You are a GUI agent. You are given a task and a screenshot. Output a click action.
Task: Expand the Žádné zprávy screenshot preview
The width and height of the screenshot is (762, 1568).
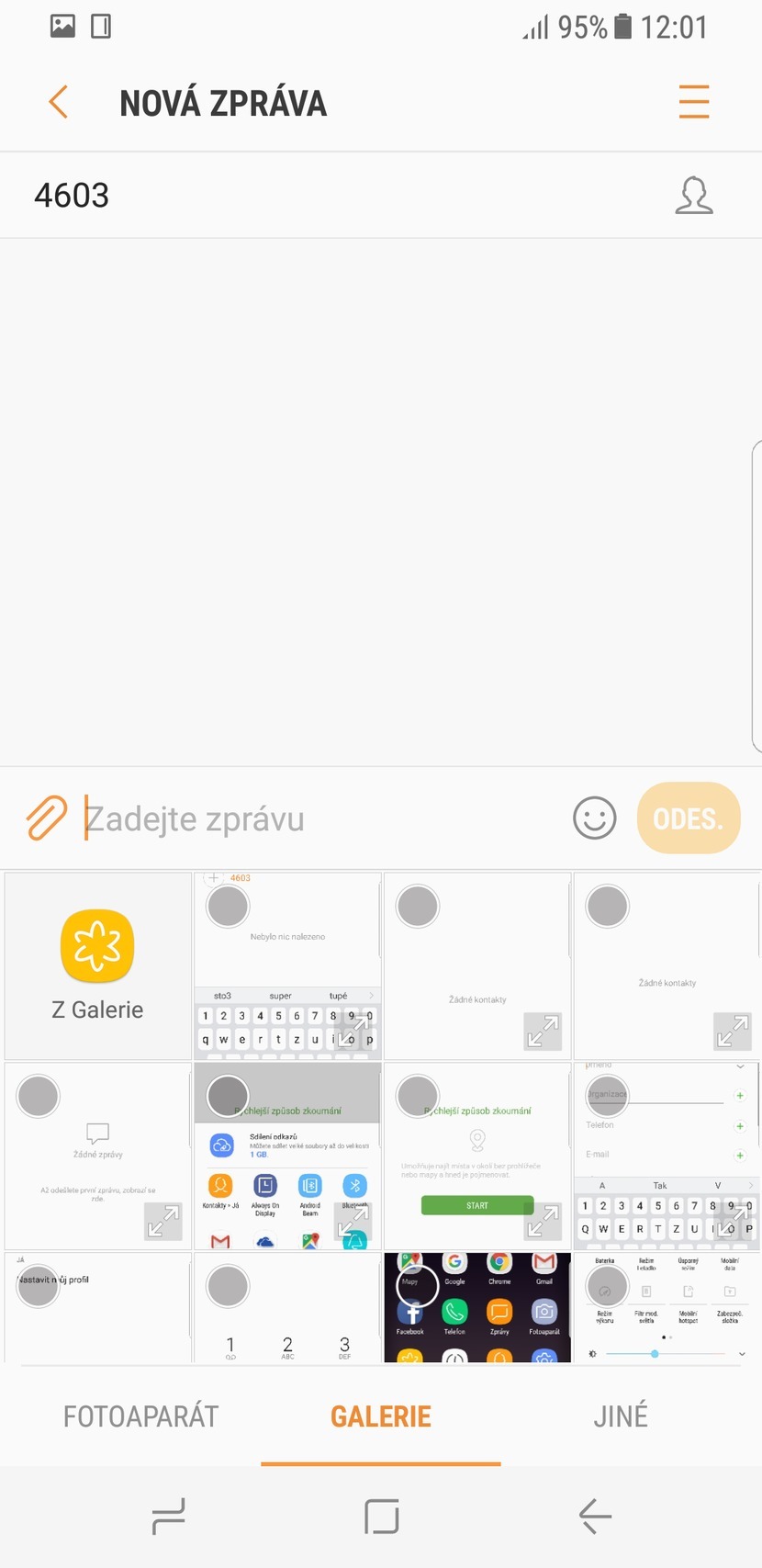pyautogui.click(x=162, y=1222)
